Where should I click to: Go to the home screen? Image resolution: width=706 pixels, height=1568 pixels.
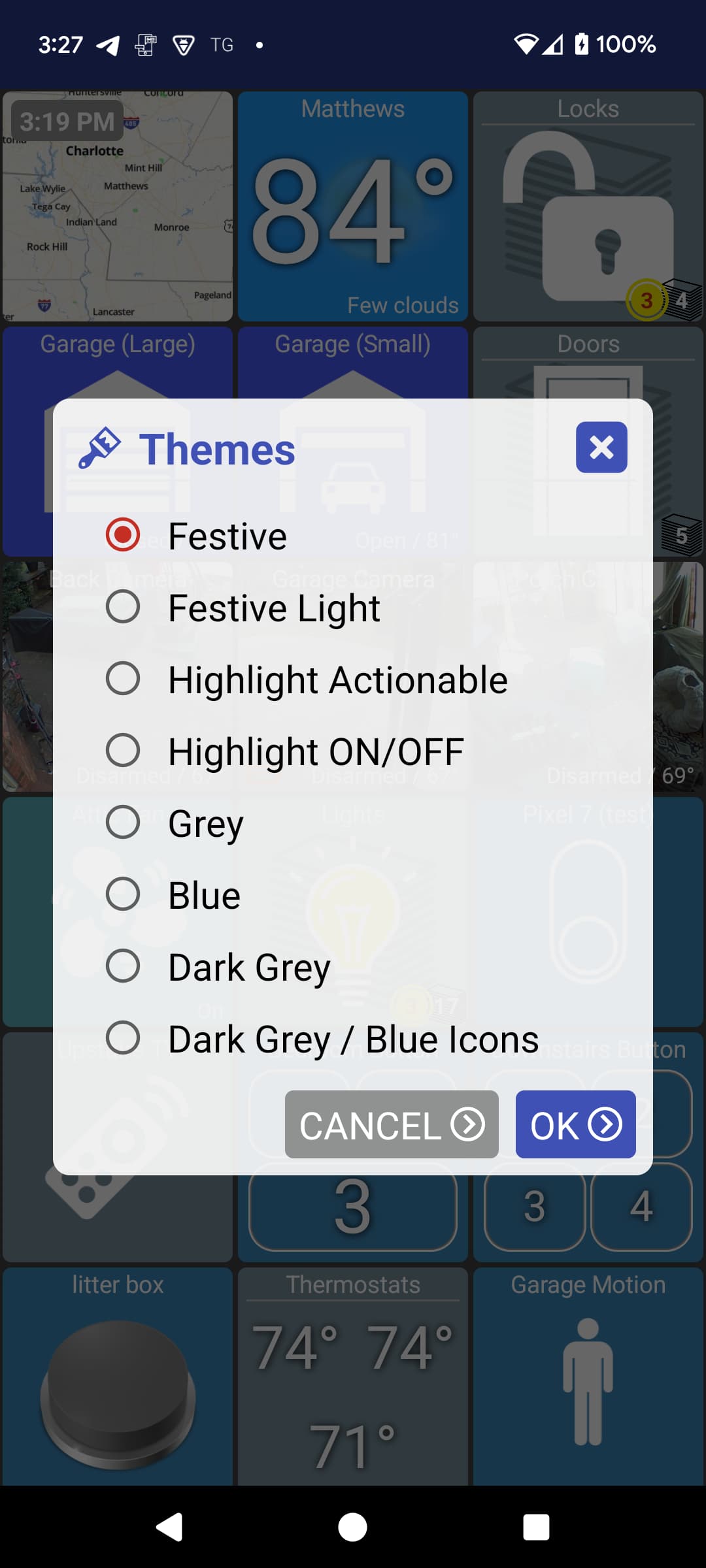point(352,1527)
